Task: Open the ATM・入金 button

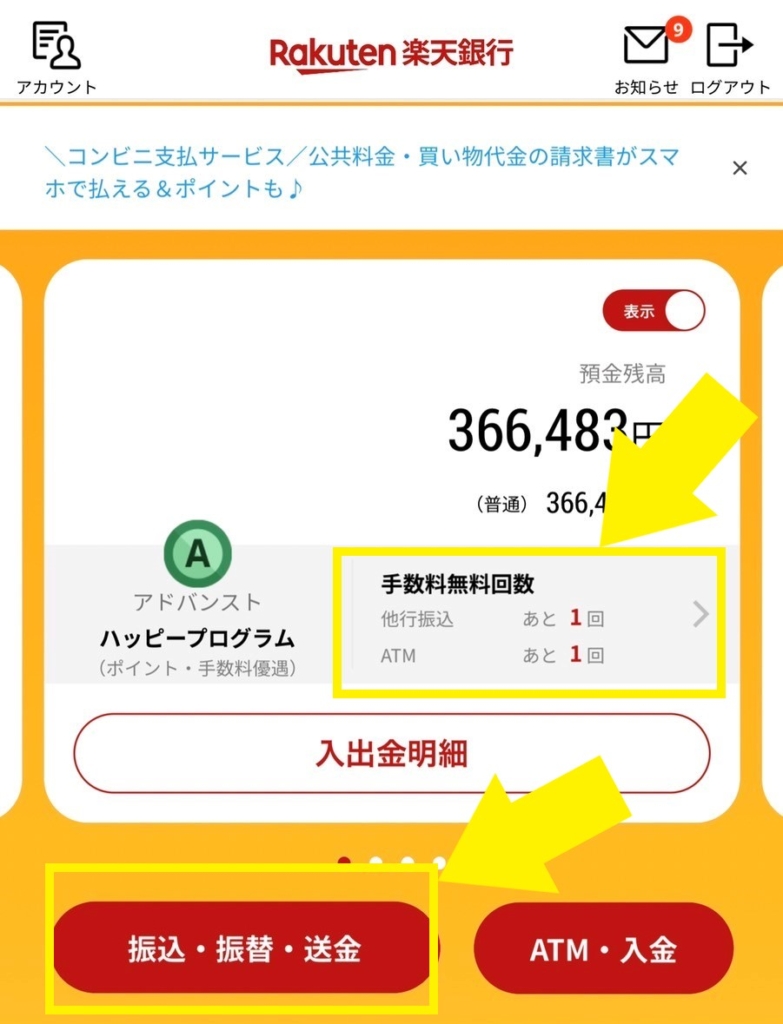Action: (603, 948)
